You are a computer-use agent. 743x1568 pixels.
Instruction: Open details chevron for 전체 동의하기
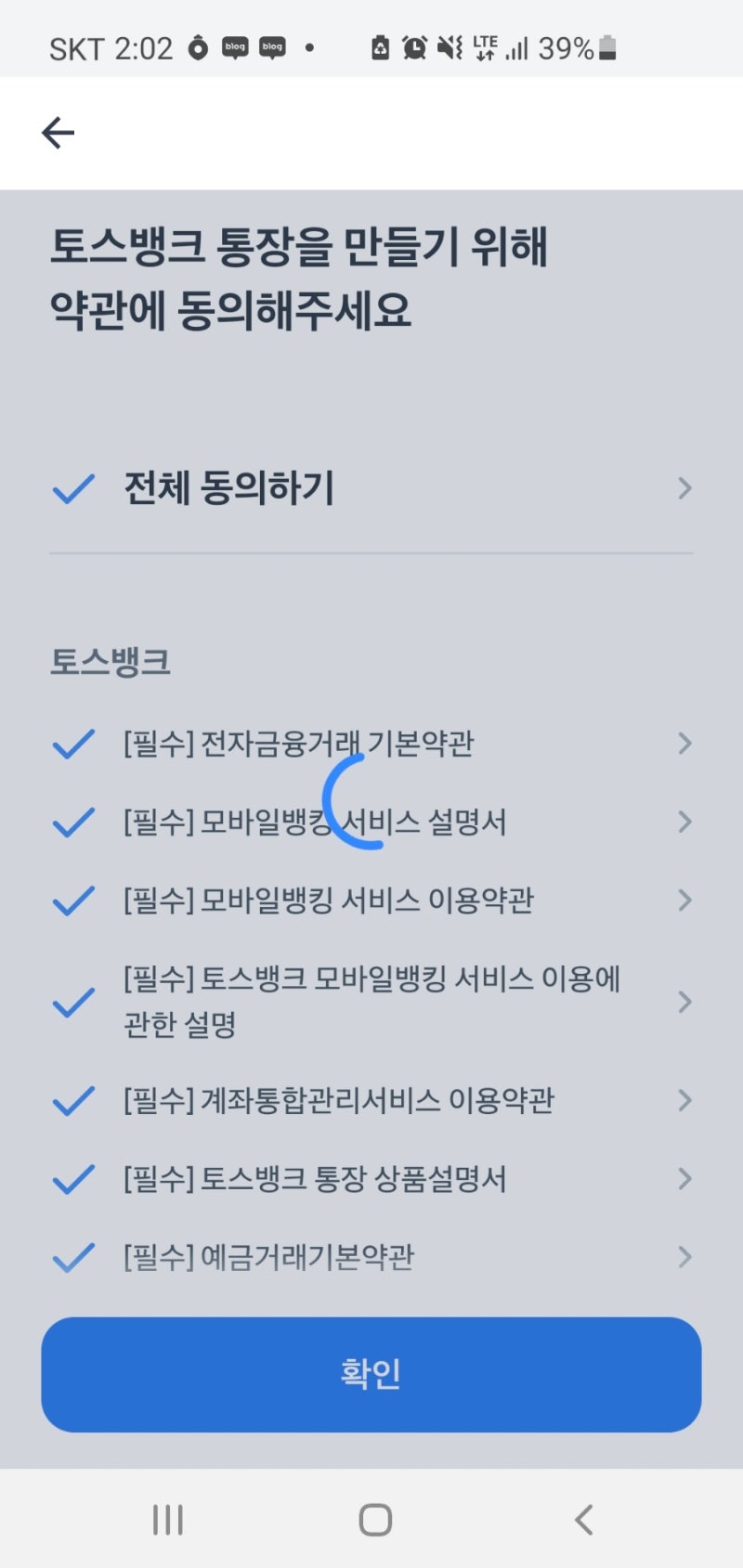684,488
